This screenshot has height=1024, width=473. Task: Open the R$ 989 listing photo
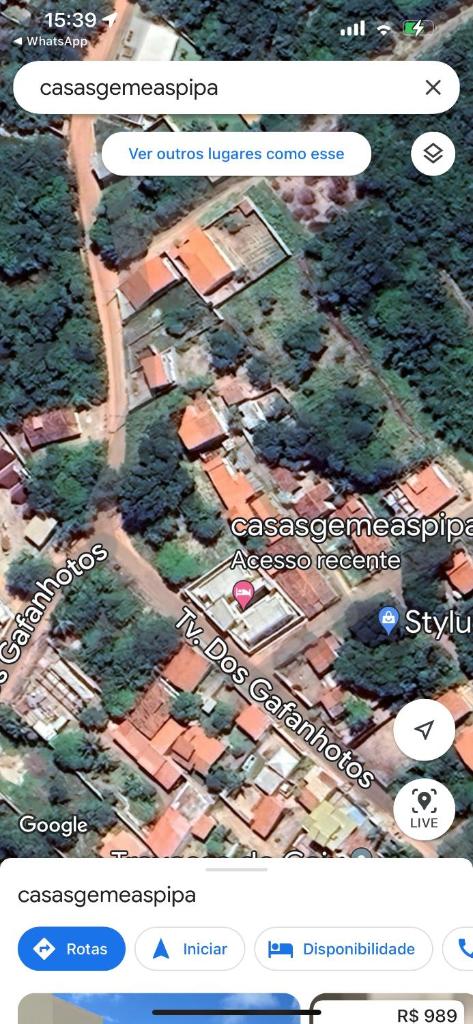391,1008
